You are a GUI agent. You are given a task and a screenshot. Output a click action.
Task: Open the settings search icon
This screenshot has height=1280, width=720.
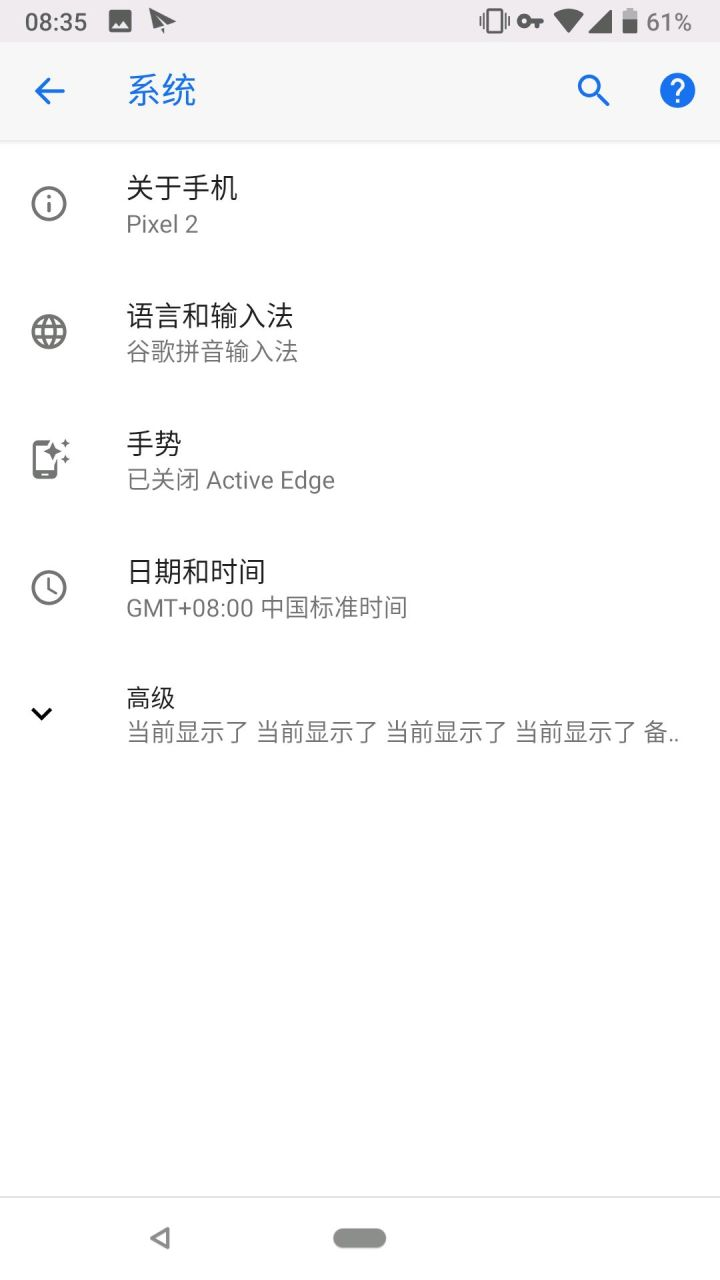click(x=593, y=91)
